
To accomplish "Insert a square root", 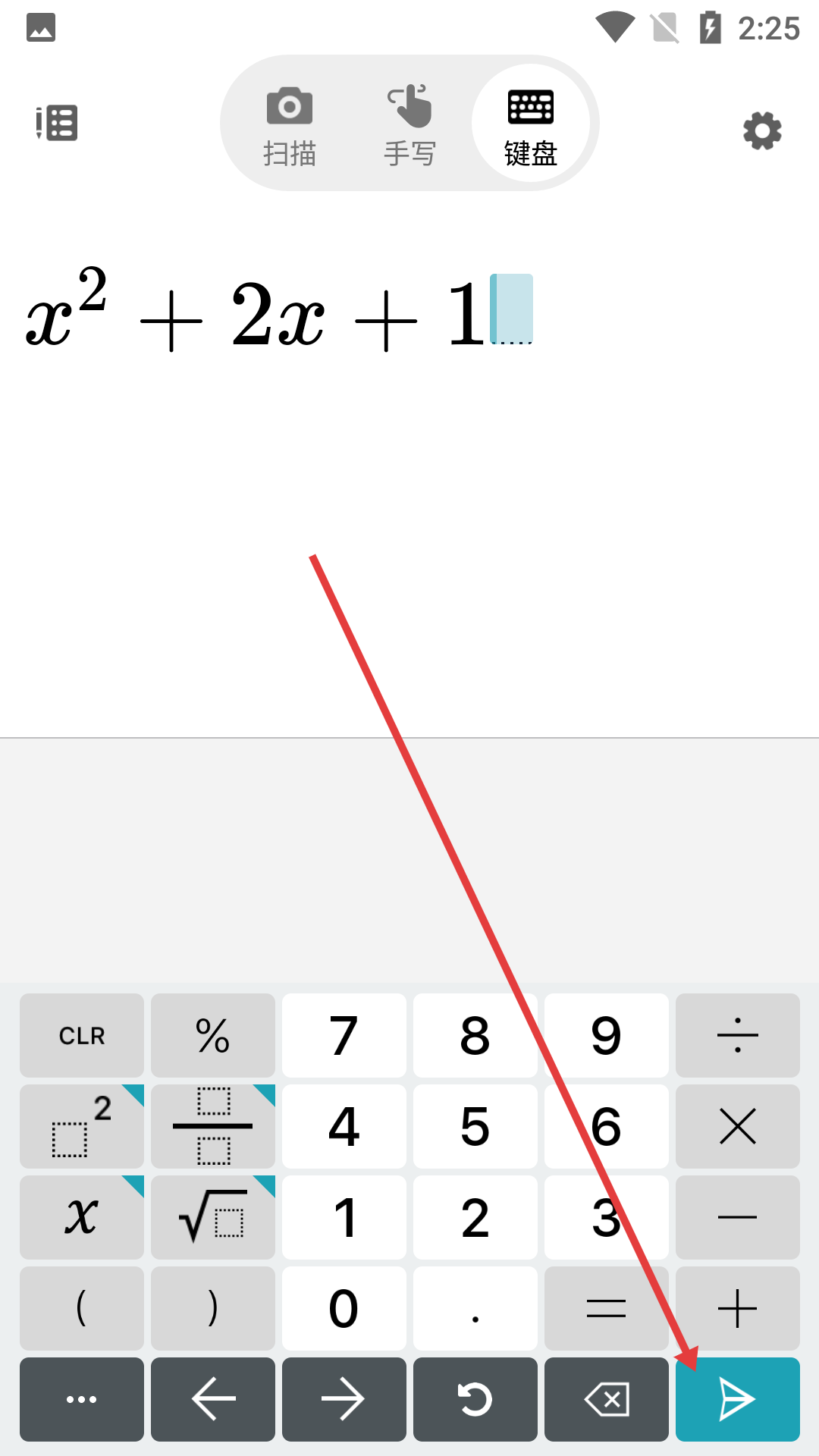I will coord(213,1217).
